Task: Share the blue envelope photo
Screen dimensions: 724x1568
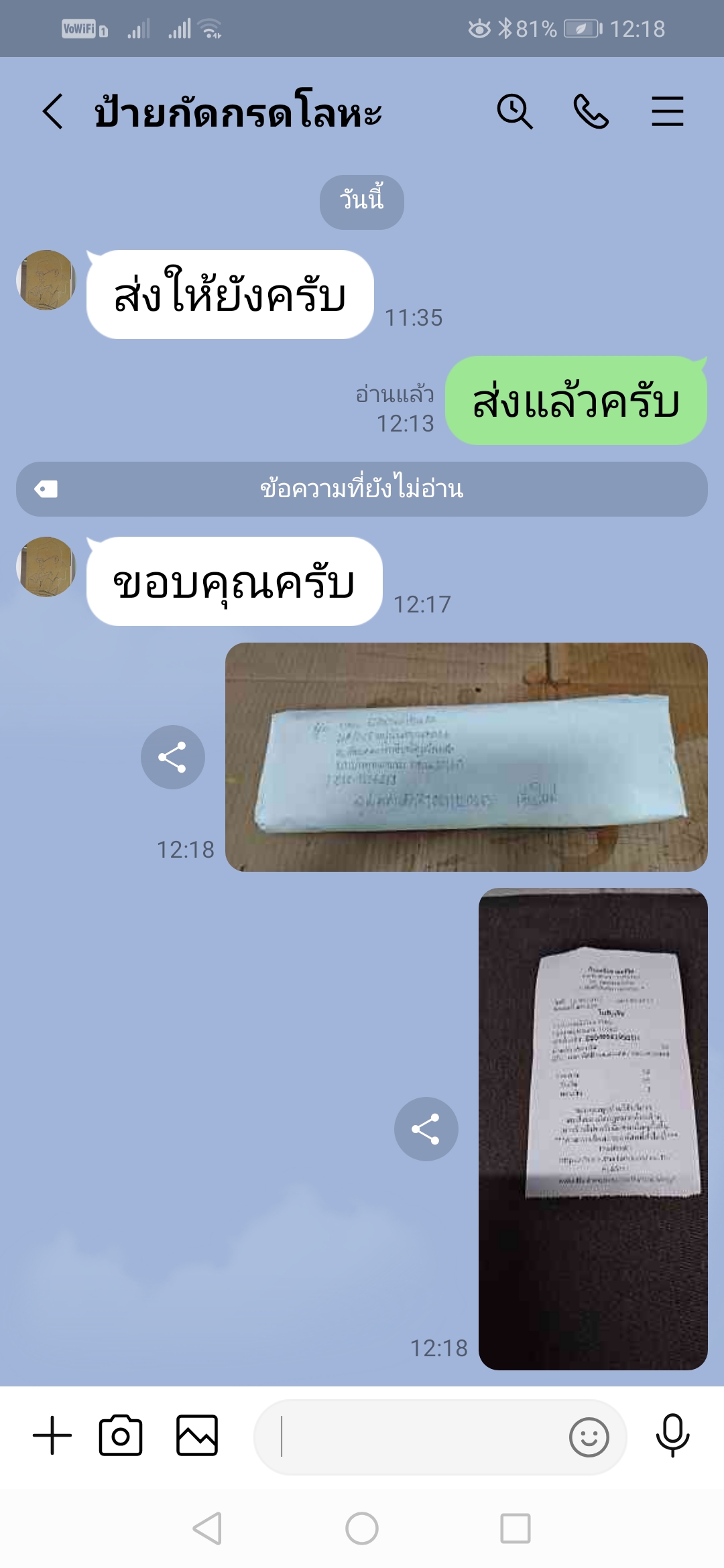Action: click(x=172, y=757)
